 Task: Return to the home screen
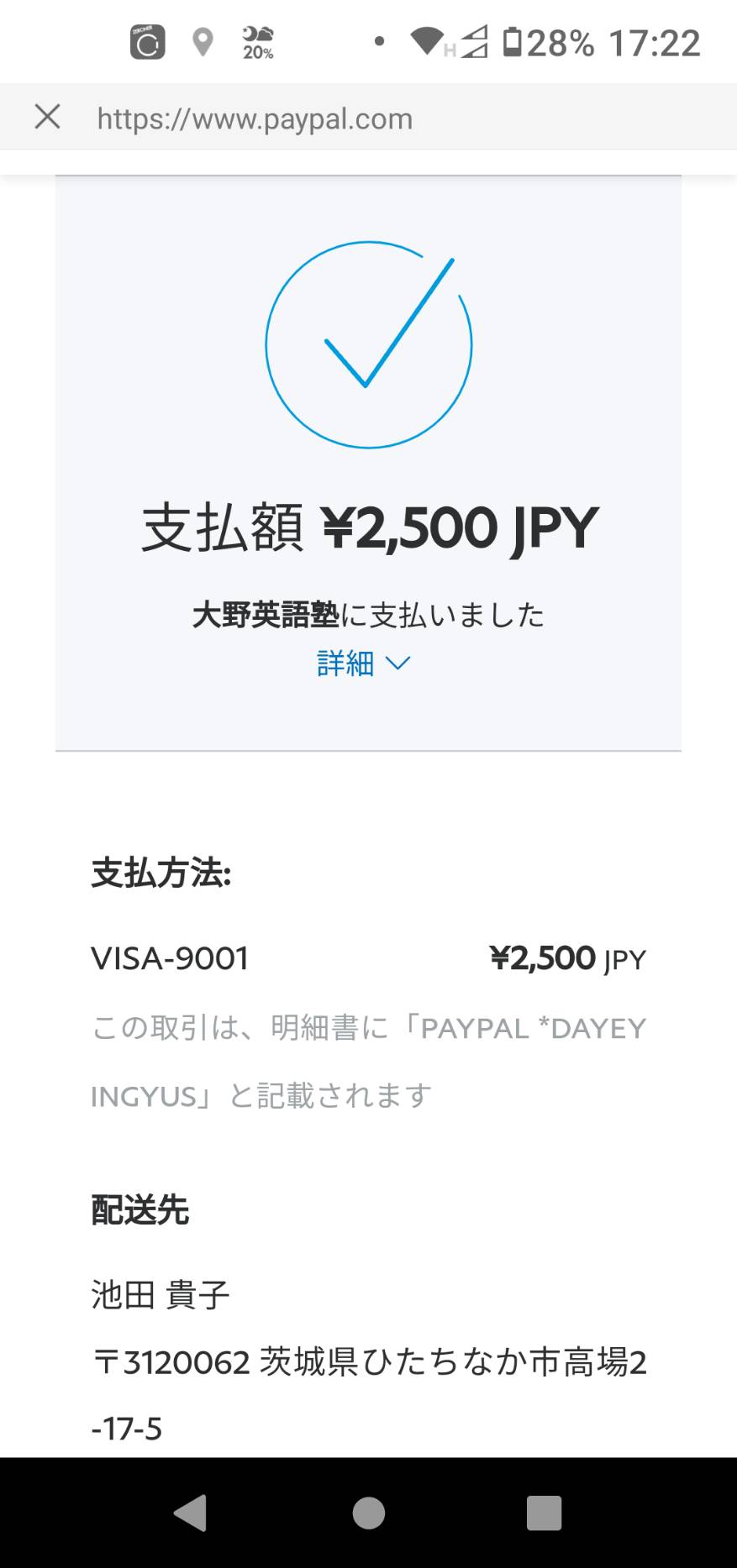pos(368,1513)
